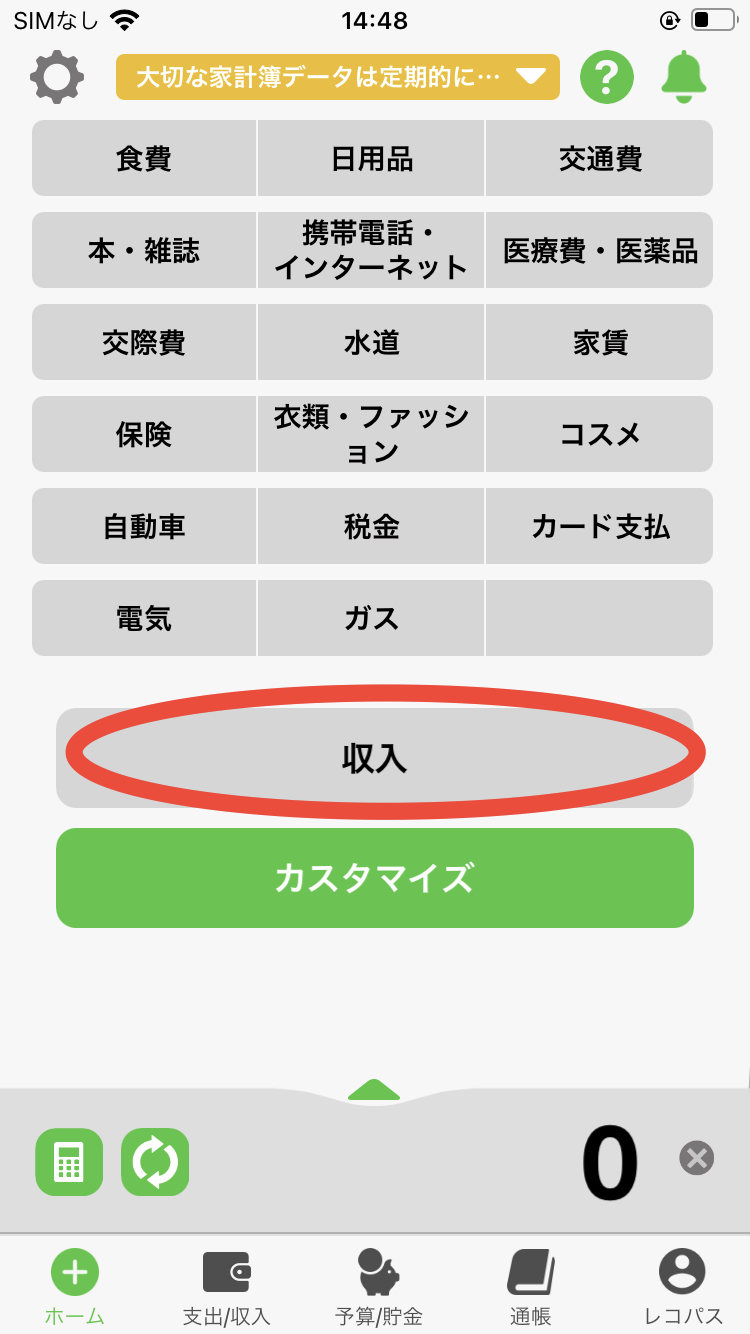750x1334 pixels.
Task: Open the notifications bell
Action: tap(684, 77)
